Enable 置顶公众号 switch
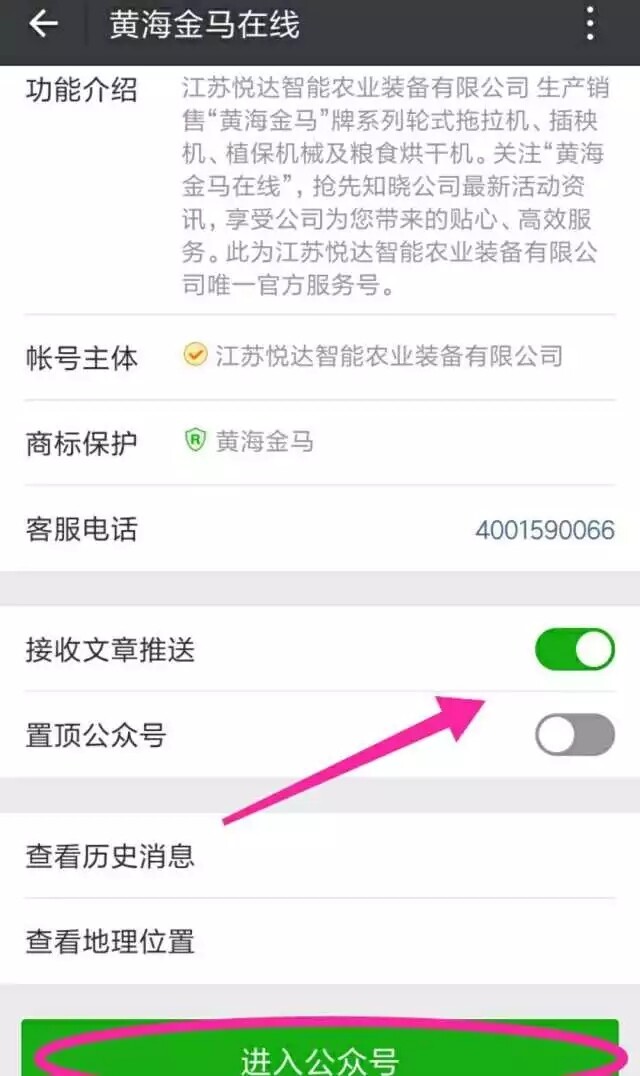 [575, 736]
